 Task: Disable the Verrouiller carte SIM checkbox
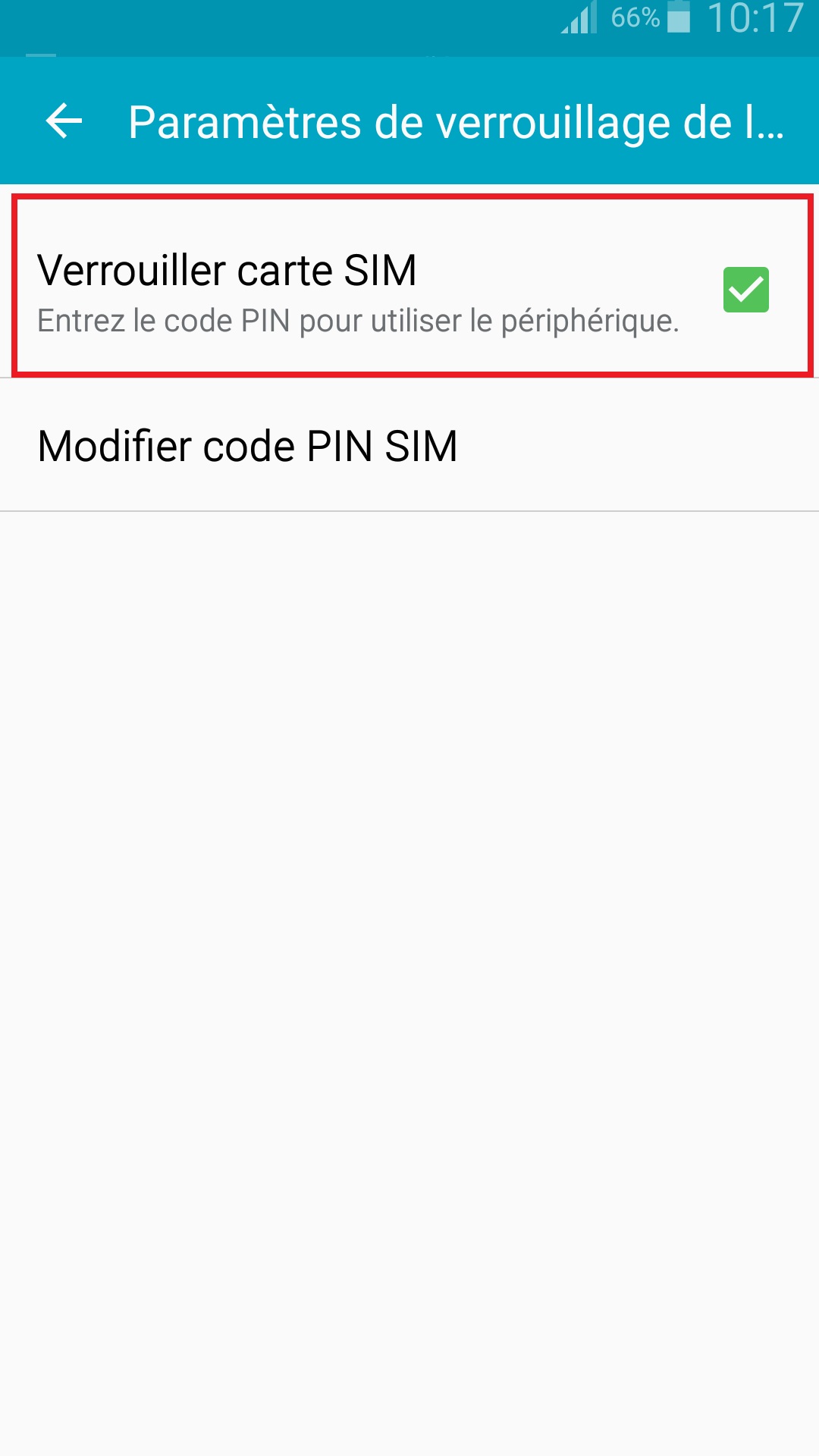tap(745, 290)
